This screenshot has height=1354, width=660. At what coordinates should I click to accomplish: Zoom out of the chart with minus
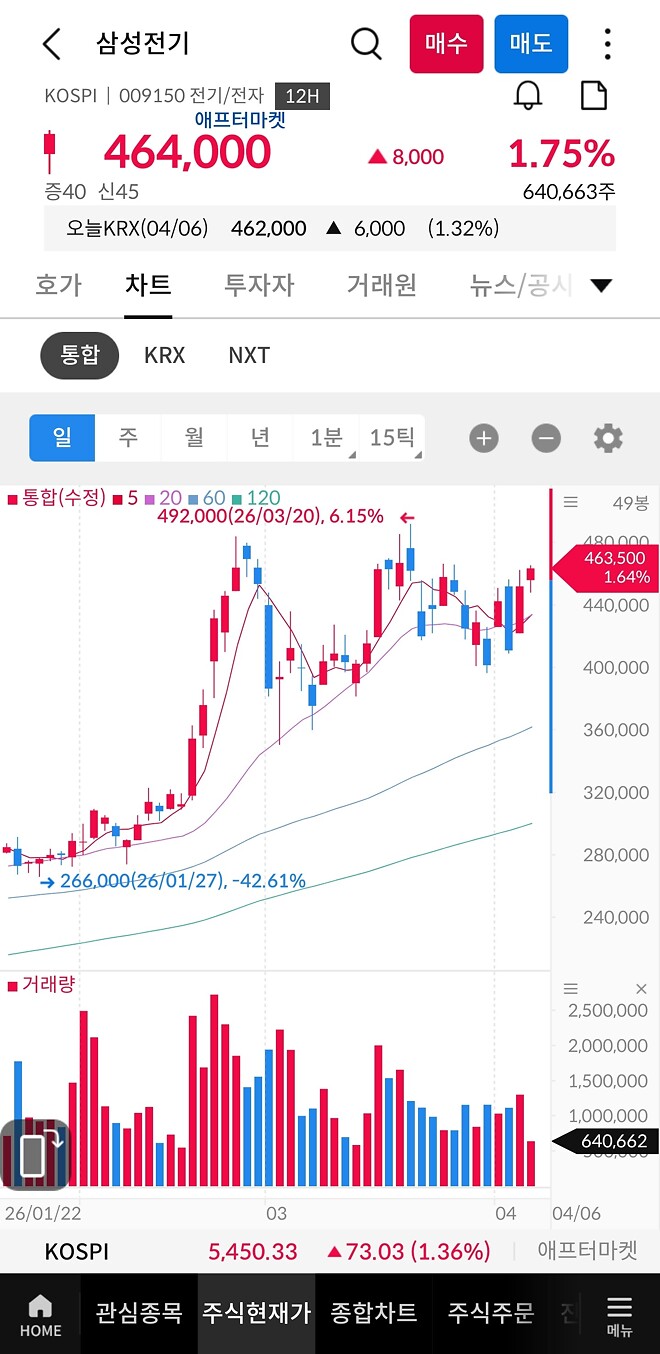[x=546, y=438]
